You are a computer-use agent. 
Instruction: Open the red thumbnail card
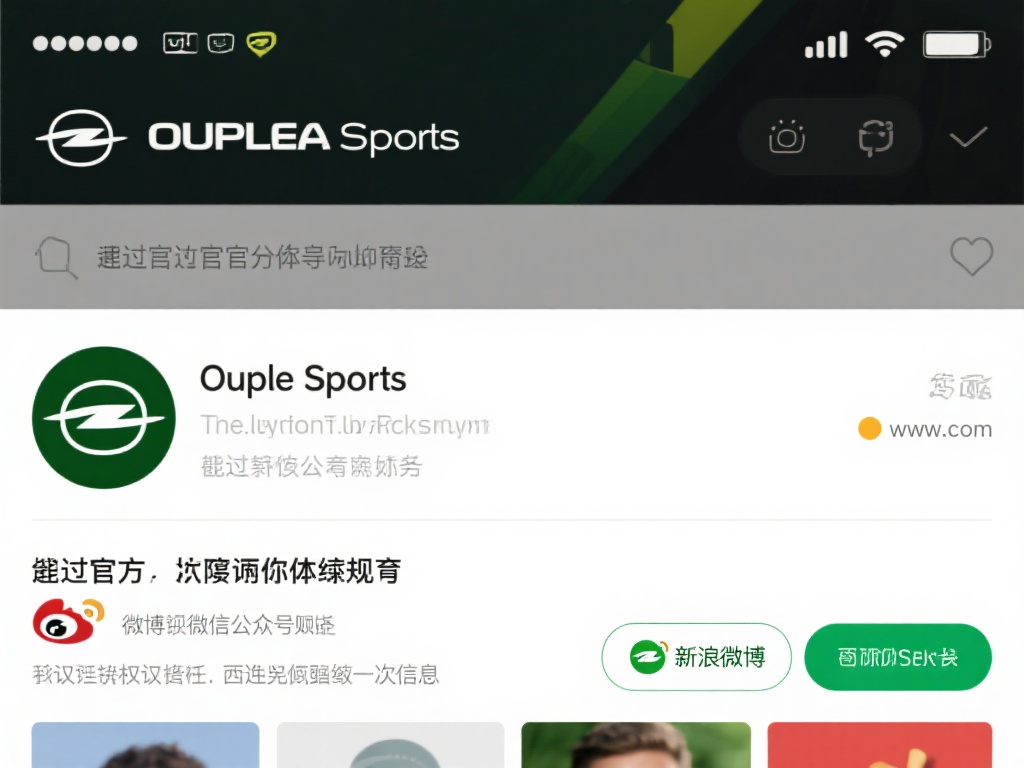(x=879, y=745)
